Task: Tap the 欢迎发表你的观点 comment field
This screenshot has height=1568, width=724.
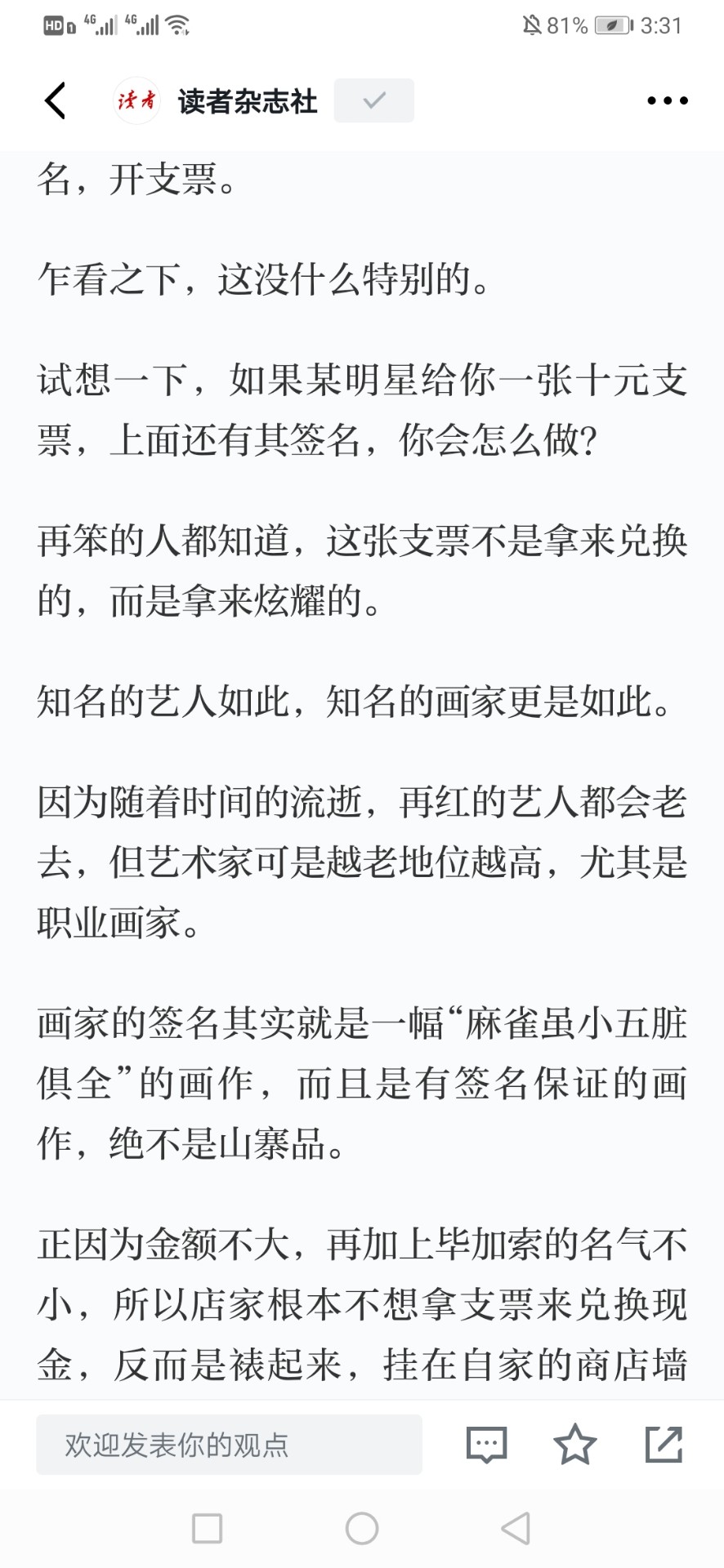Action: coord(229,1445)
